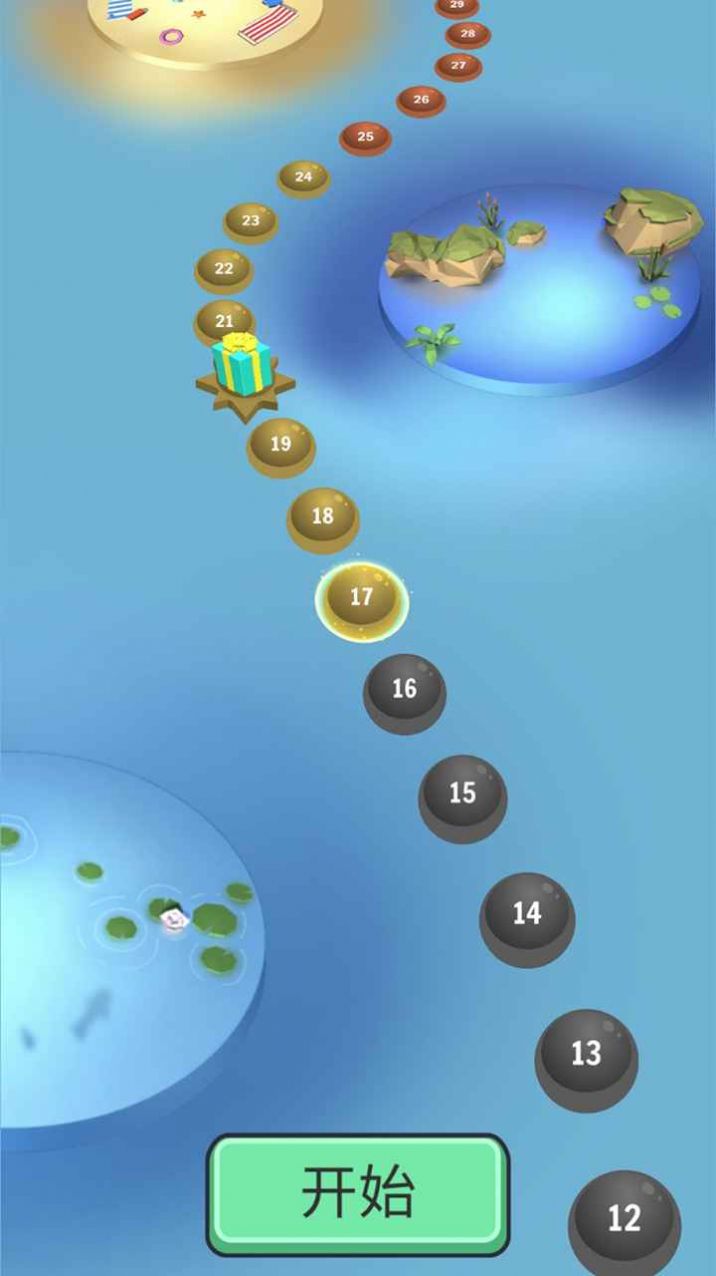Tap level 27 node
The width and height of the screenshot is (716, 1276).
458,66
